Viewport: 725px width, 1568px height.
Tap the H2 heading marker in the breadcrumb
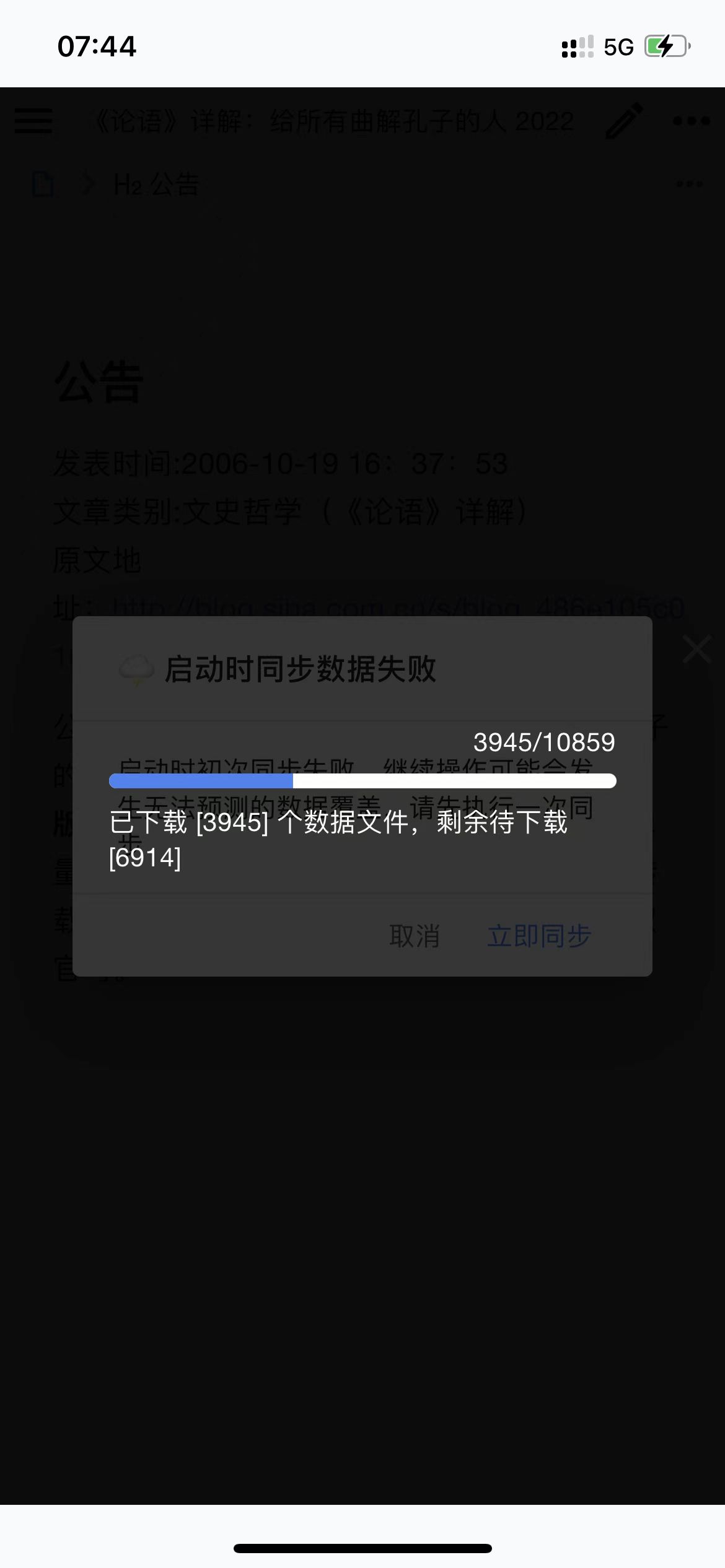(x=128, y=184)
